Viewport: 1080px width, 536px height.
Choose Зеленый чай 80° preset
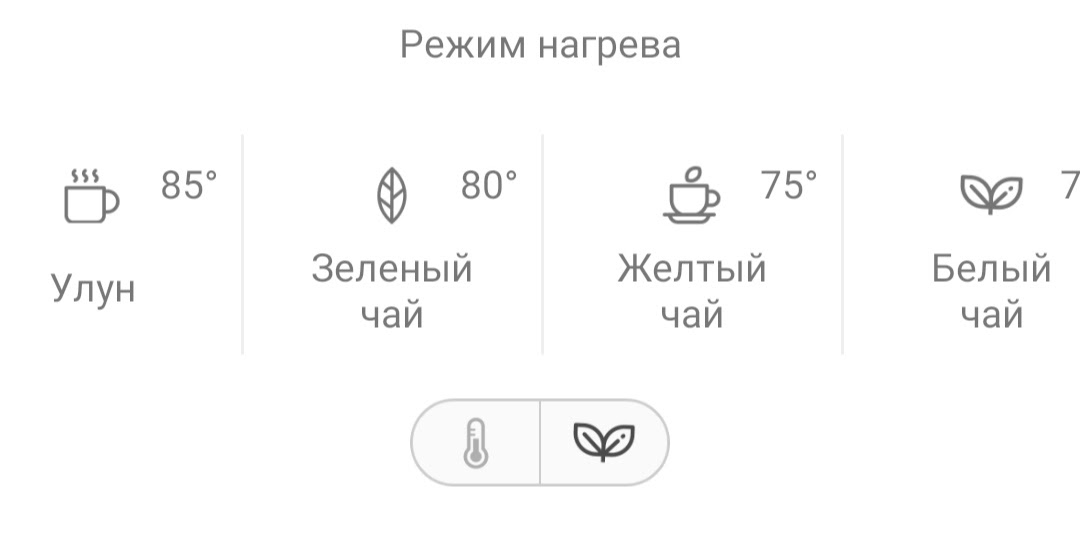pyautogui.click(x=392, y=245)
